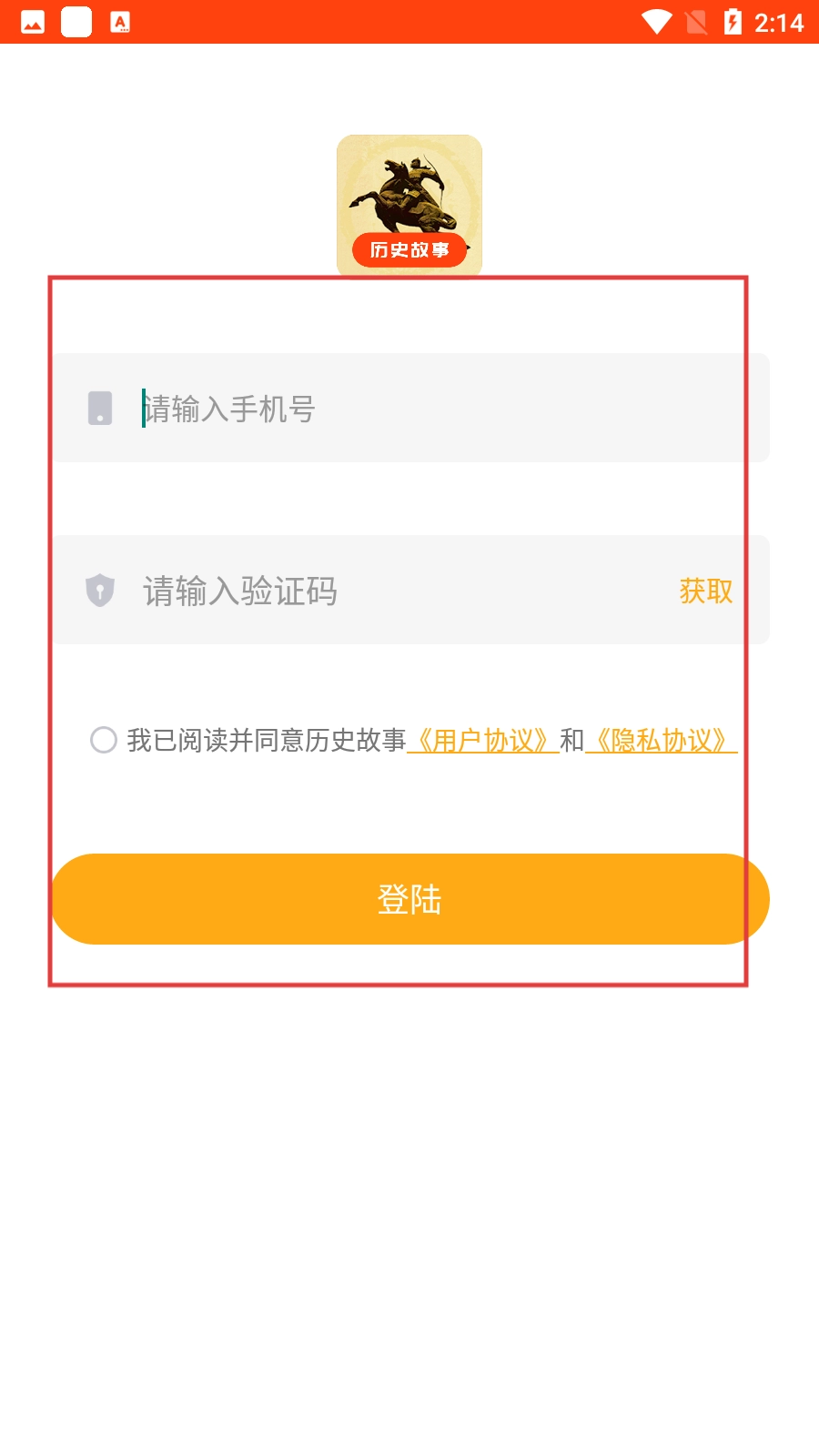Tap the phone number field 请输入手机号
Image resolution: width=819 pixels, height=1456 pixels.
click(x=437, y=409)
